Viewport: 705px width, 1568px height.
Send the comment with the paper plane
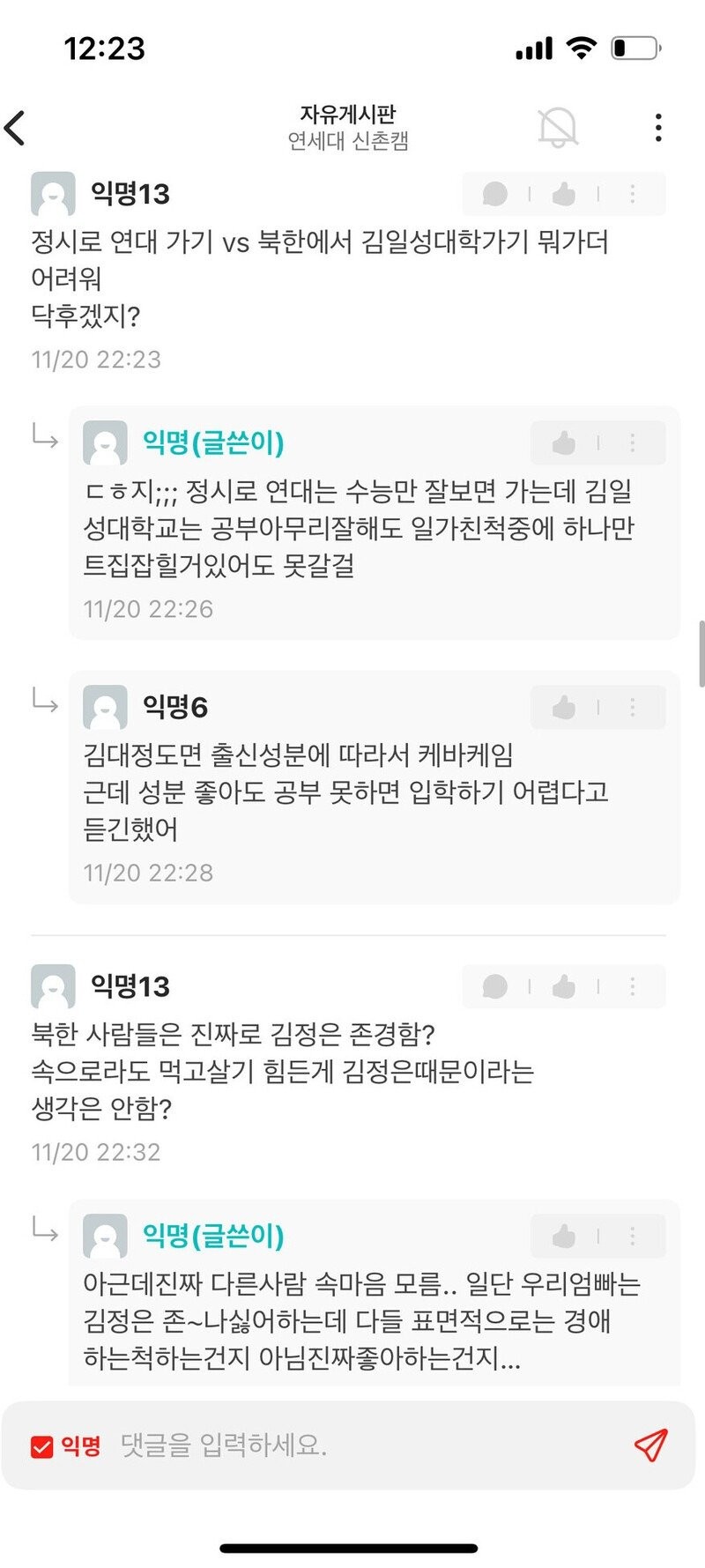point(650,1445)
